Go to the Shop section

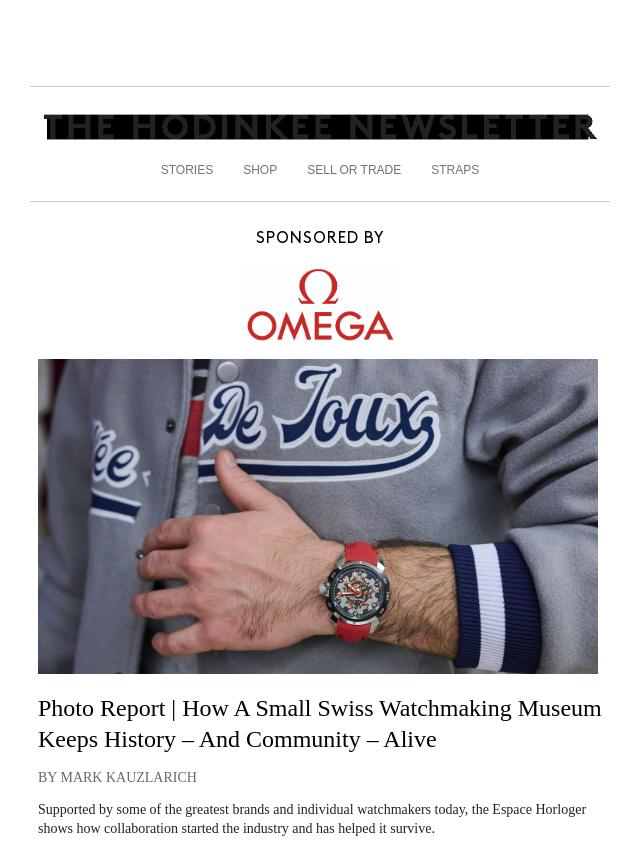point(260,170)
